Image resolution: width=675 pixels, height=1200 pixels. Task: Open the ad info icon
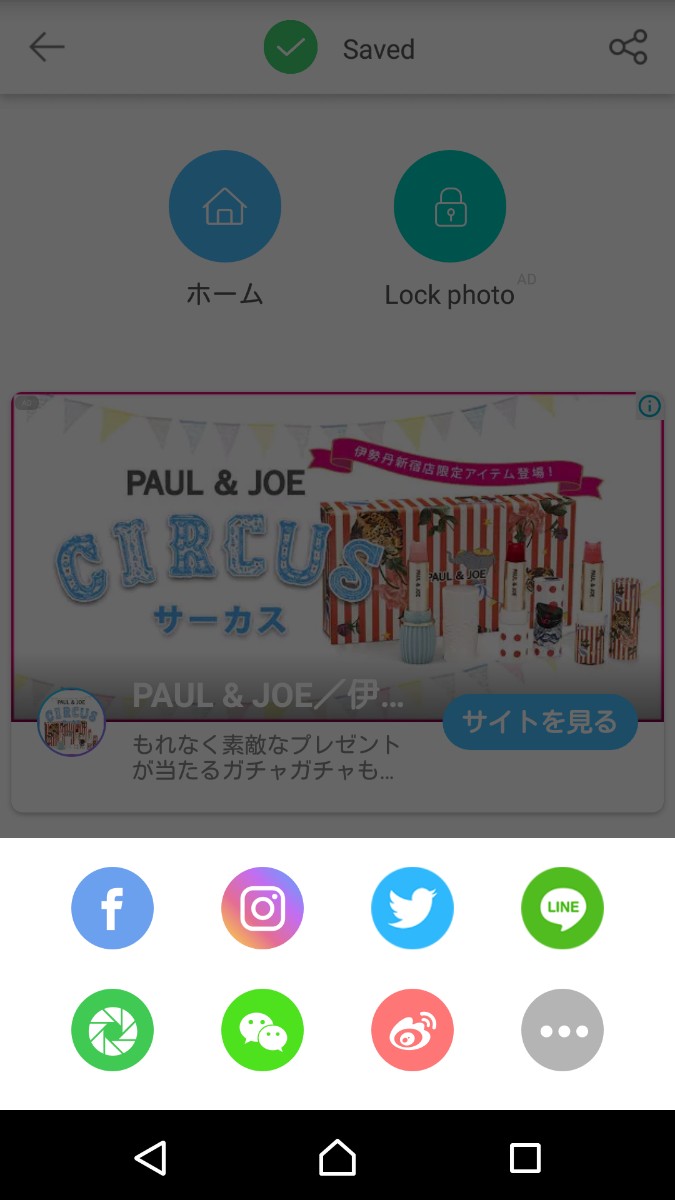(x=650, y=406)
